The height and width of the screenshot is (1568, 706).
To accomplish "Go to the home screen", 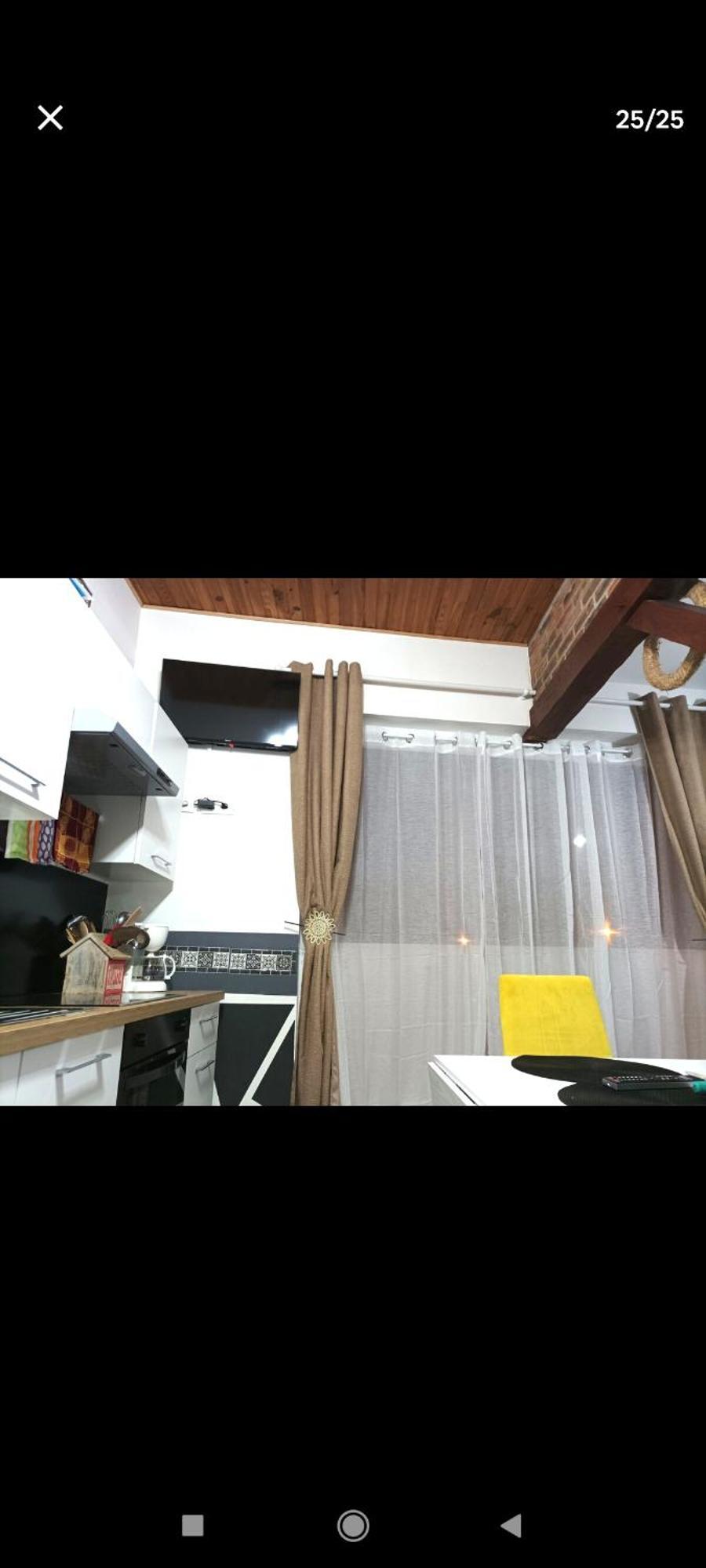I will click(353, 1526).
